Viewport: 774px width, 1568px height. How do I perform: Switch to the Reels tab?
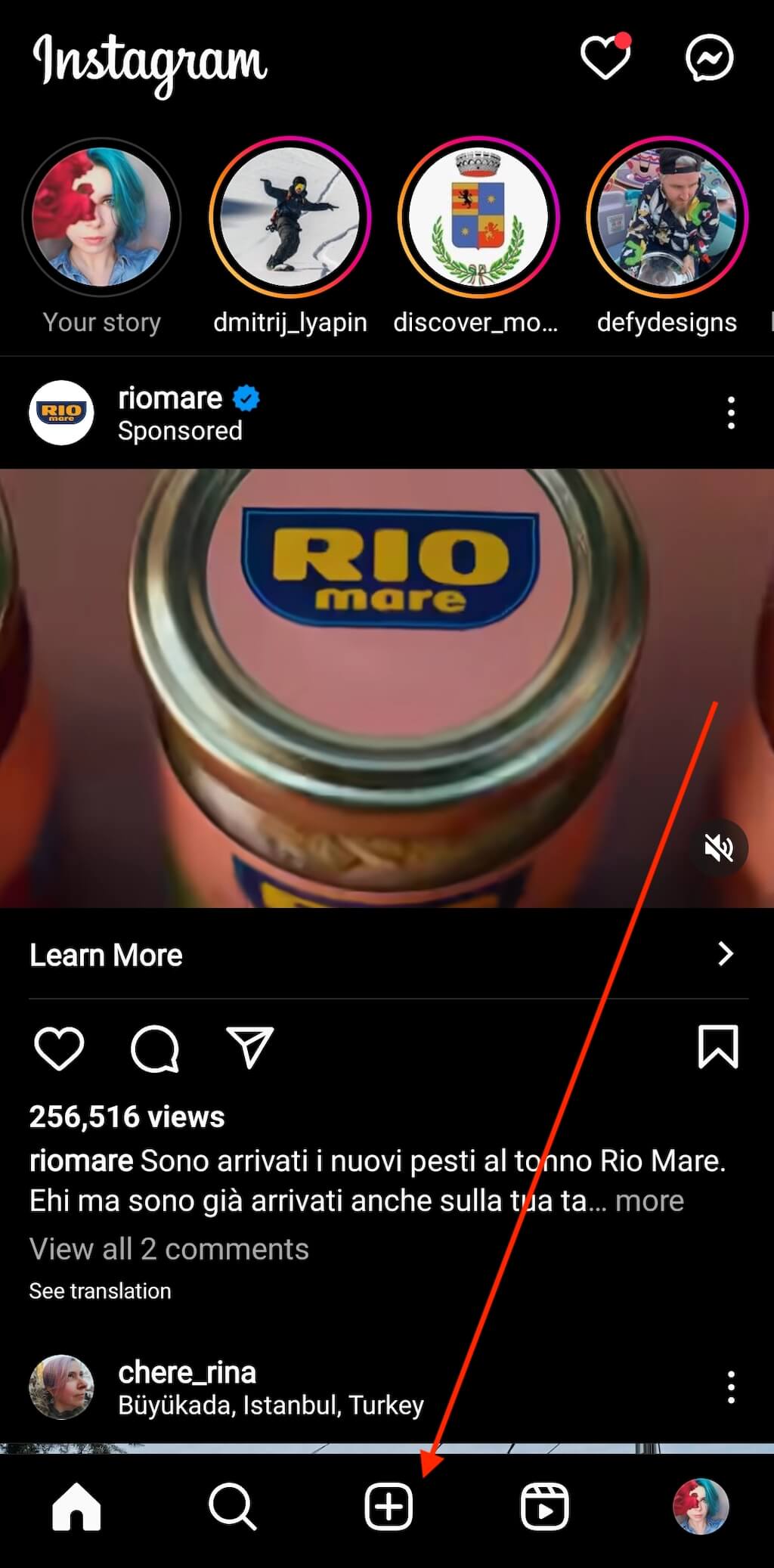pyautogui.click(x=544, y=1506)
